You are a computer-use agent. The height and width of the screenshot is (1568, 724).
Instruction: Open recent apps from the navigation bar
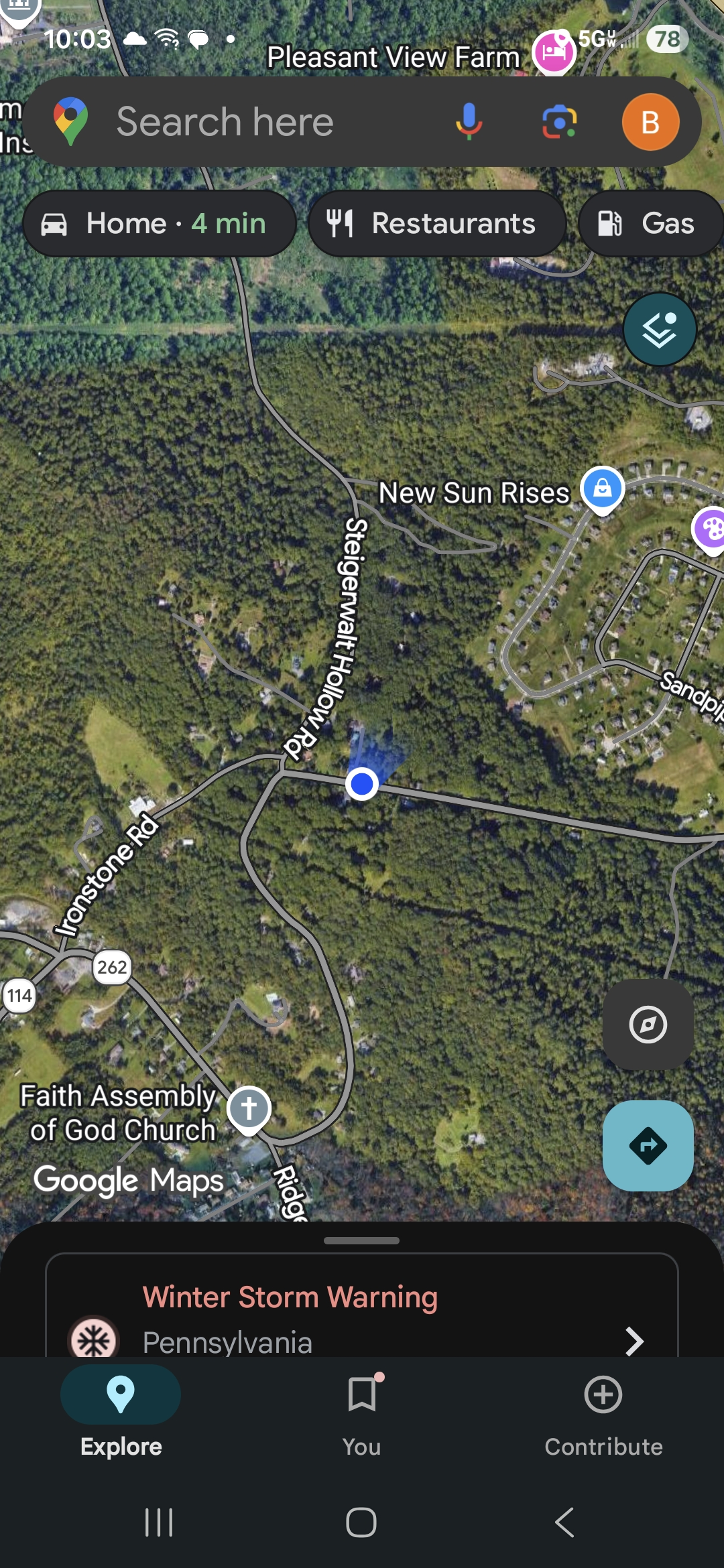159,1522
